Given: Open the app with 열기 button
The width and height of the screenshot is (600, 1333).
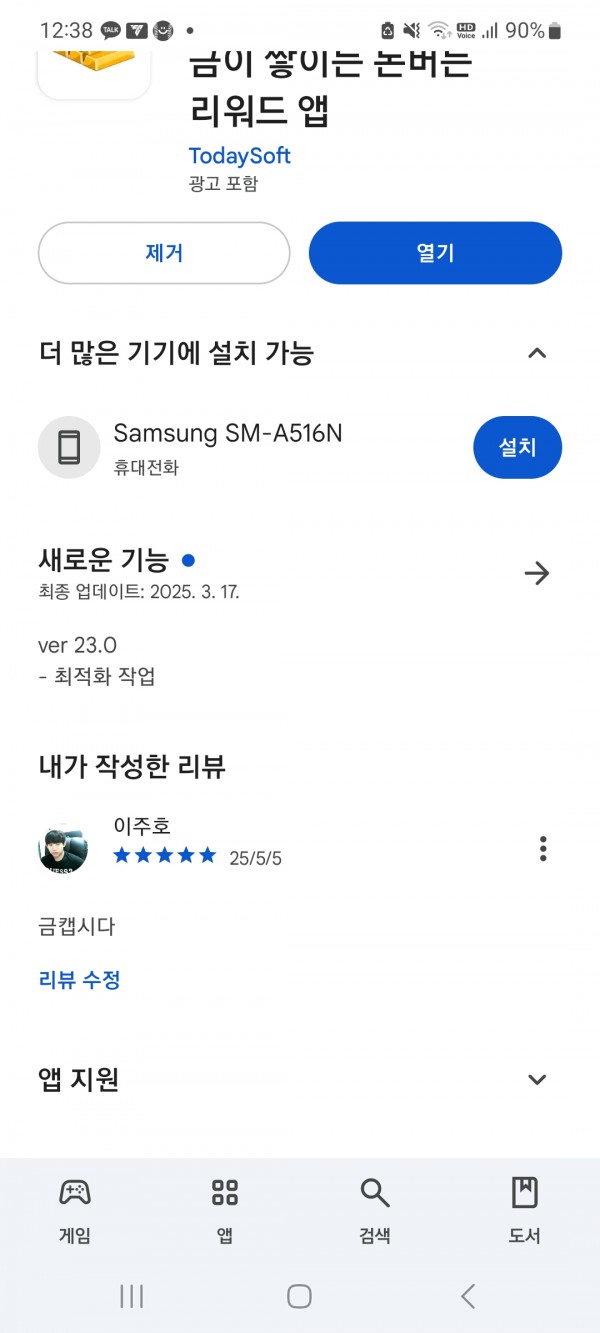Looking at the screenshot, I should [435, 253].
